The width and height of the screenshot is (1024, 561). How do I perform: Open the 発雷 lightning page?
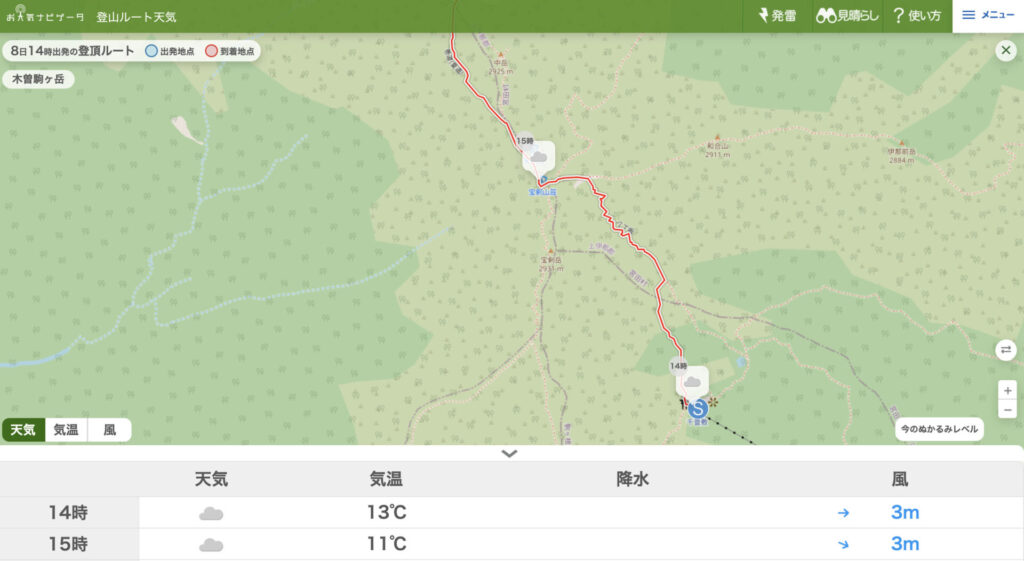point(777,16)
